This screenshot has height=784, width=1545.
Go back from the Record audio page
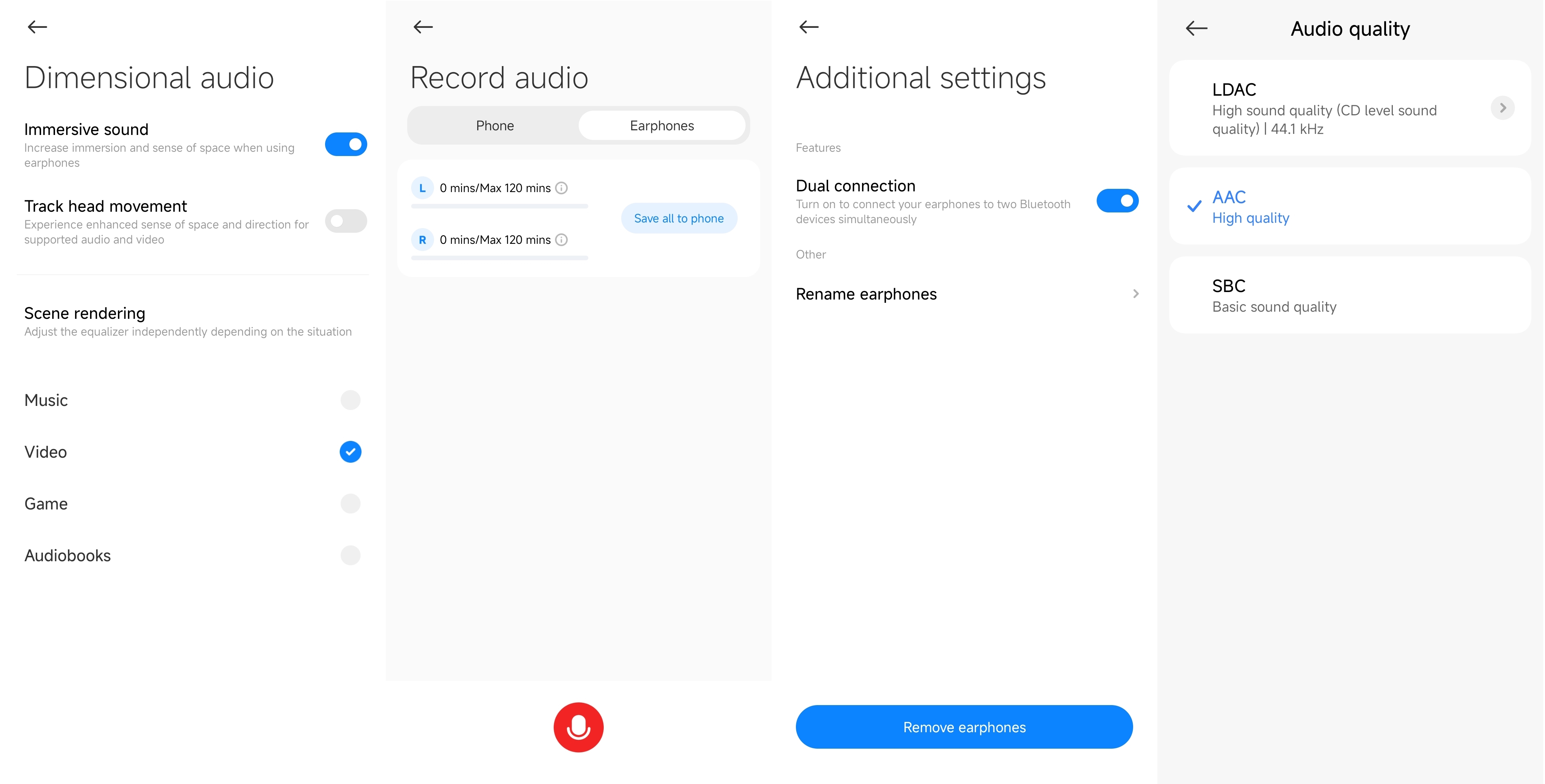tap(423, 27)
